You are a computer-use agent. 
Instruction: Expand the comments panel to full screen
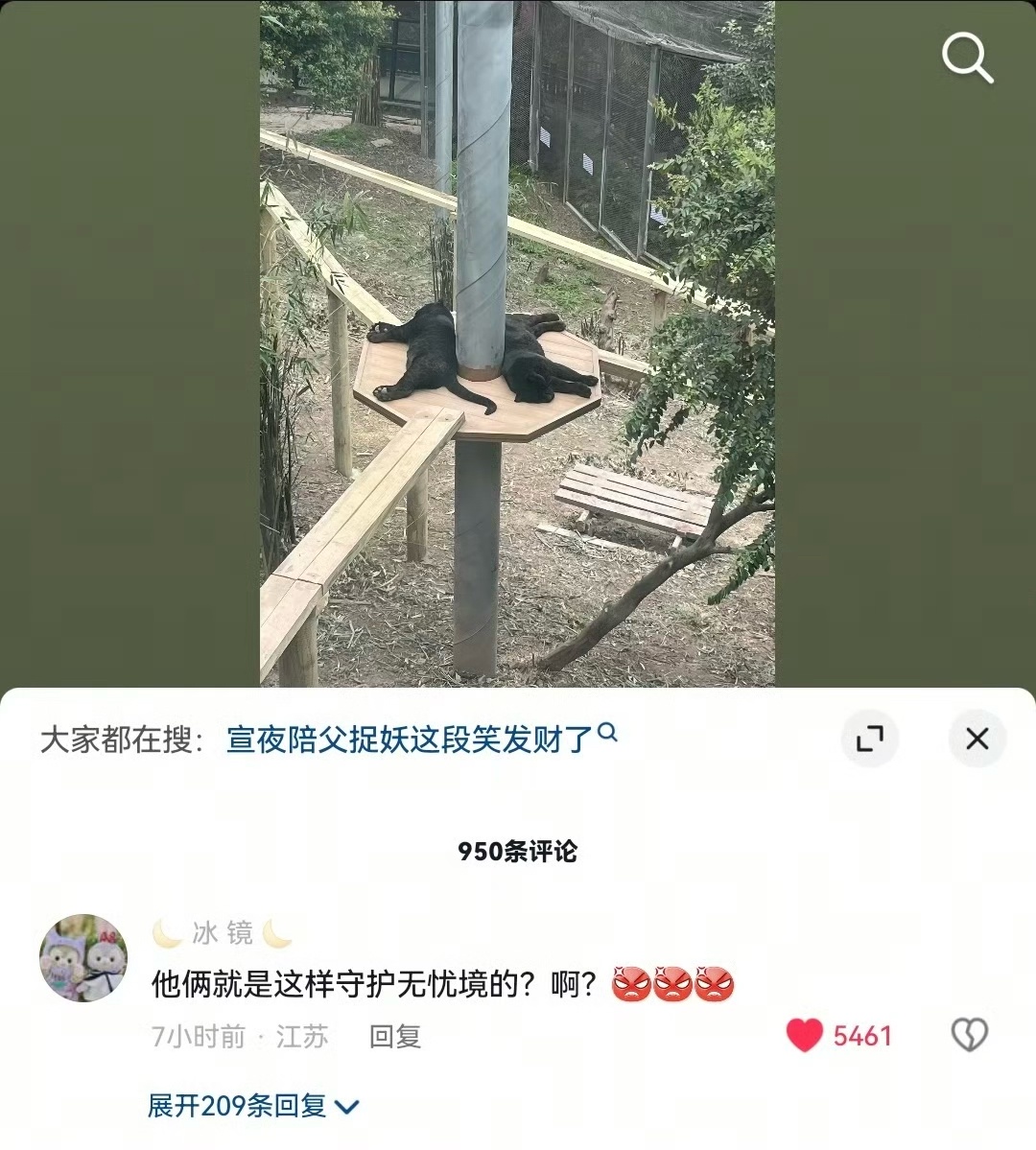pos(869,739)
